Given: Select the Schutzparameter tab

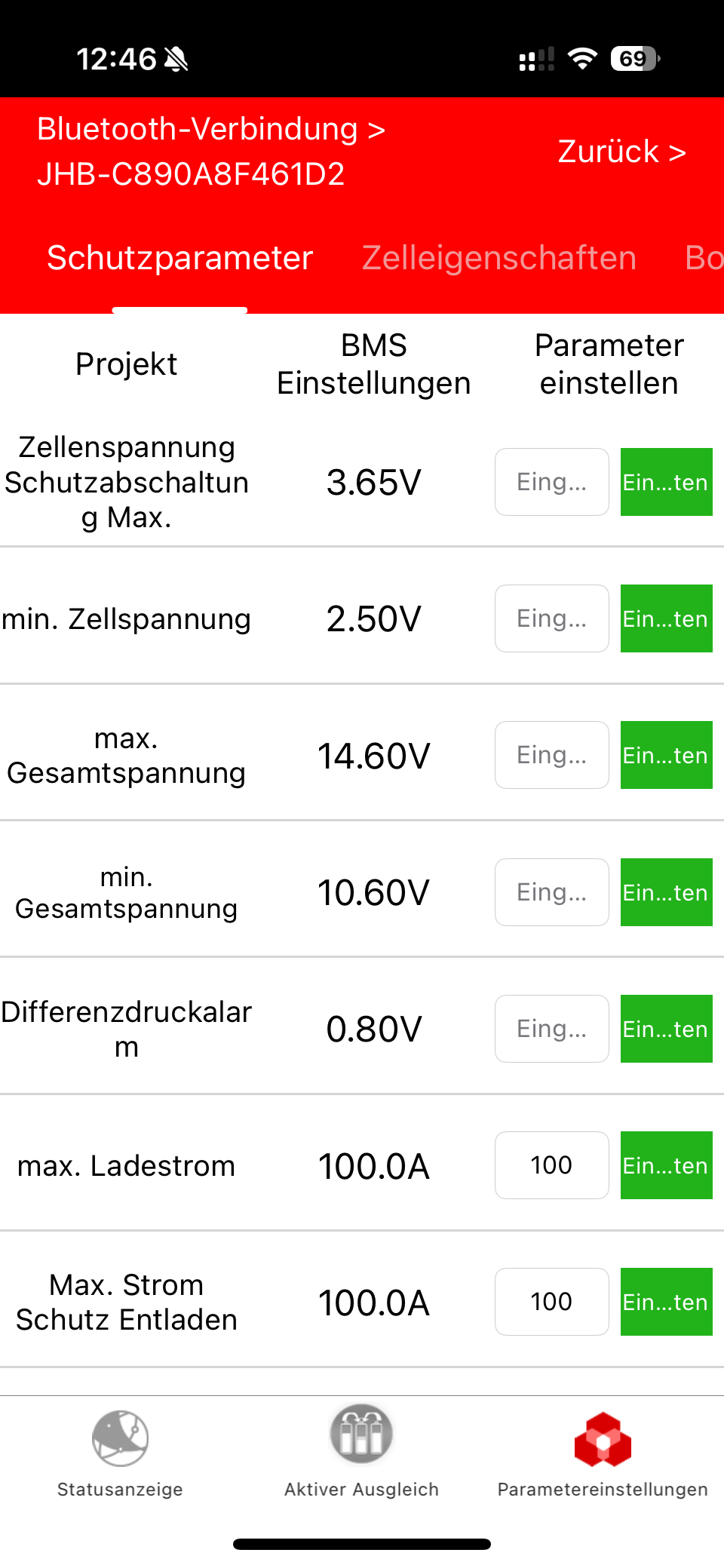Looking at the screenshot, I should [x=179, y=258].
